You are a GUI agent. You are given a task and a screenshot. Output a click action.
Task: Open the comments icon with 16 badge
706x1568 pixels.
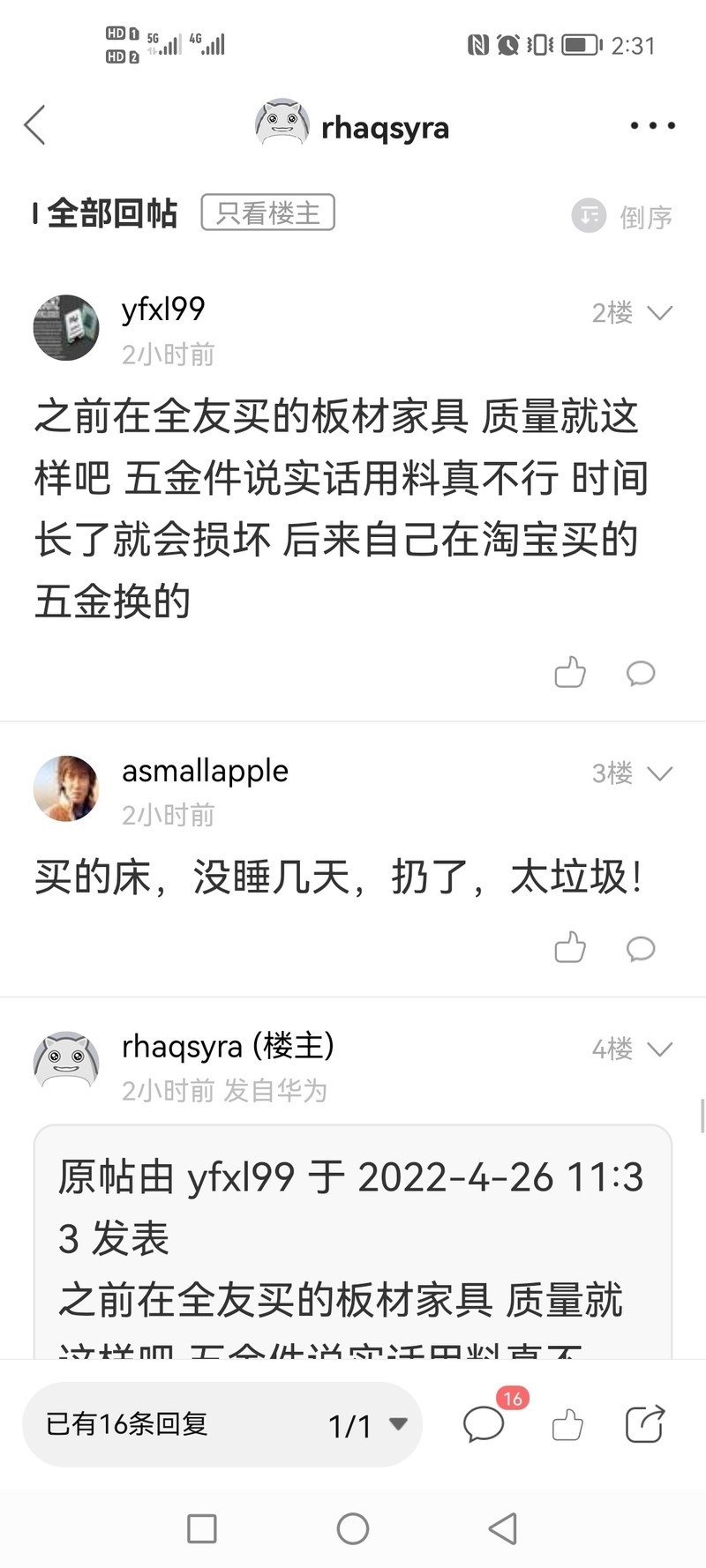point(484,1423)
